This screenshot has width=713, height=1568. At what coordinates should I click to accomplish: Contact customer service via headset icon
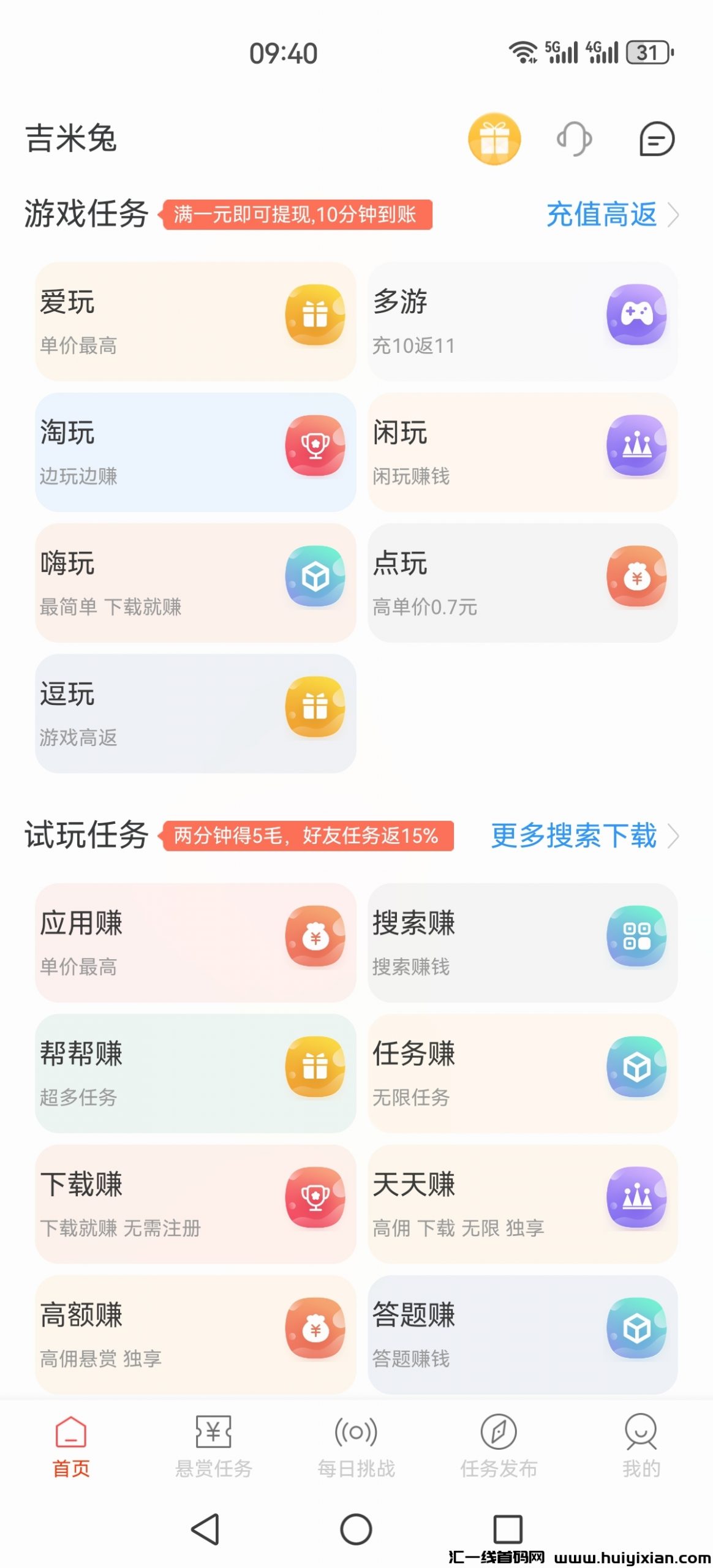(574, 139)
